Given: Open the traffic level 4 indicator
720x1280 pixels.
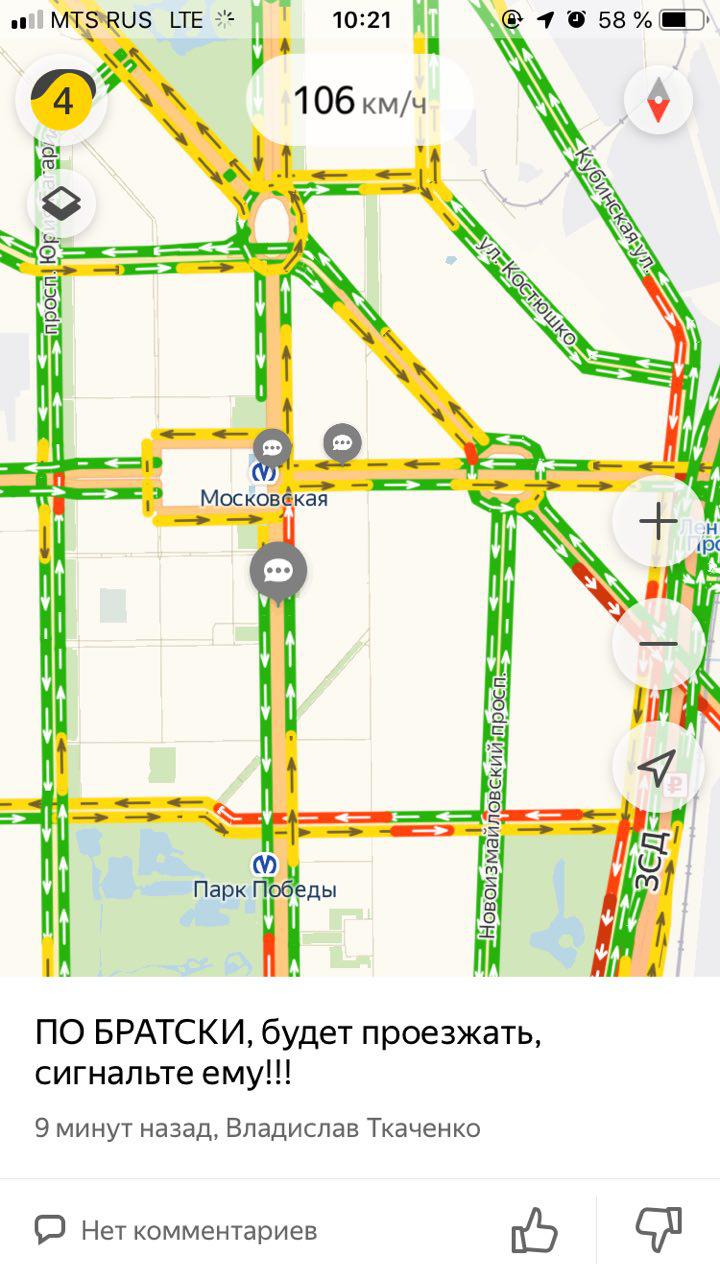Looking at the screenshot, I should click(62, 100).
